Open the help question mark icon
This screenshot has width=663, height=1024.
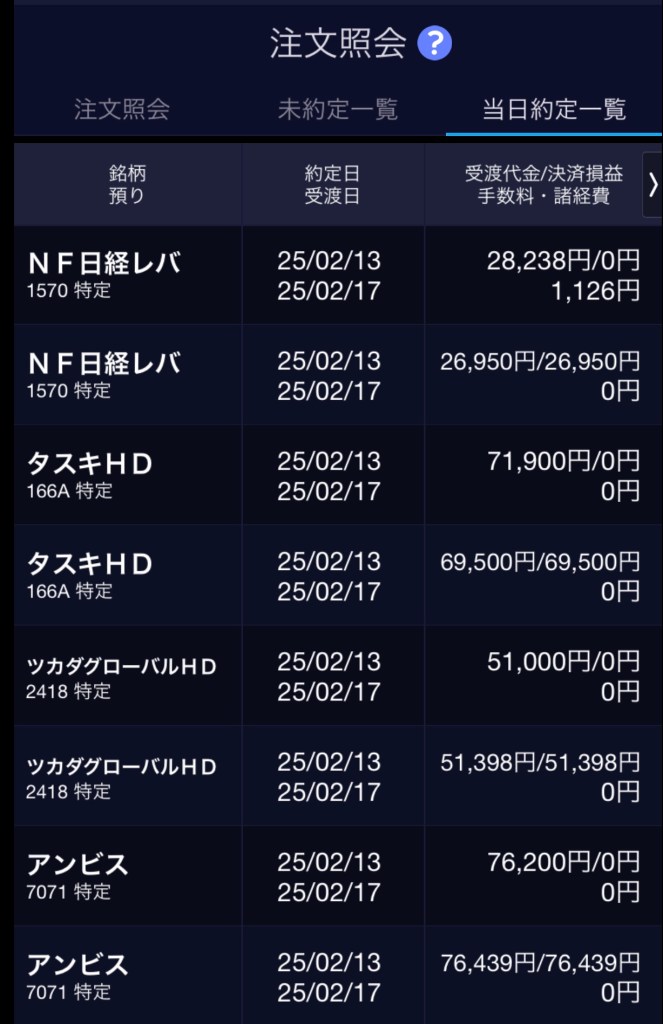pos(435,44)
